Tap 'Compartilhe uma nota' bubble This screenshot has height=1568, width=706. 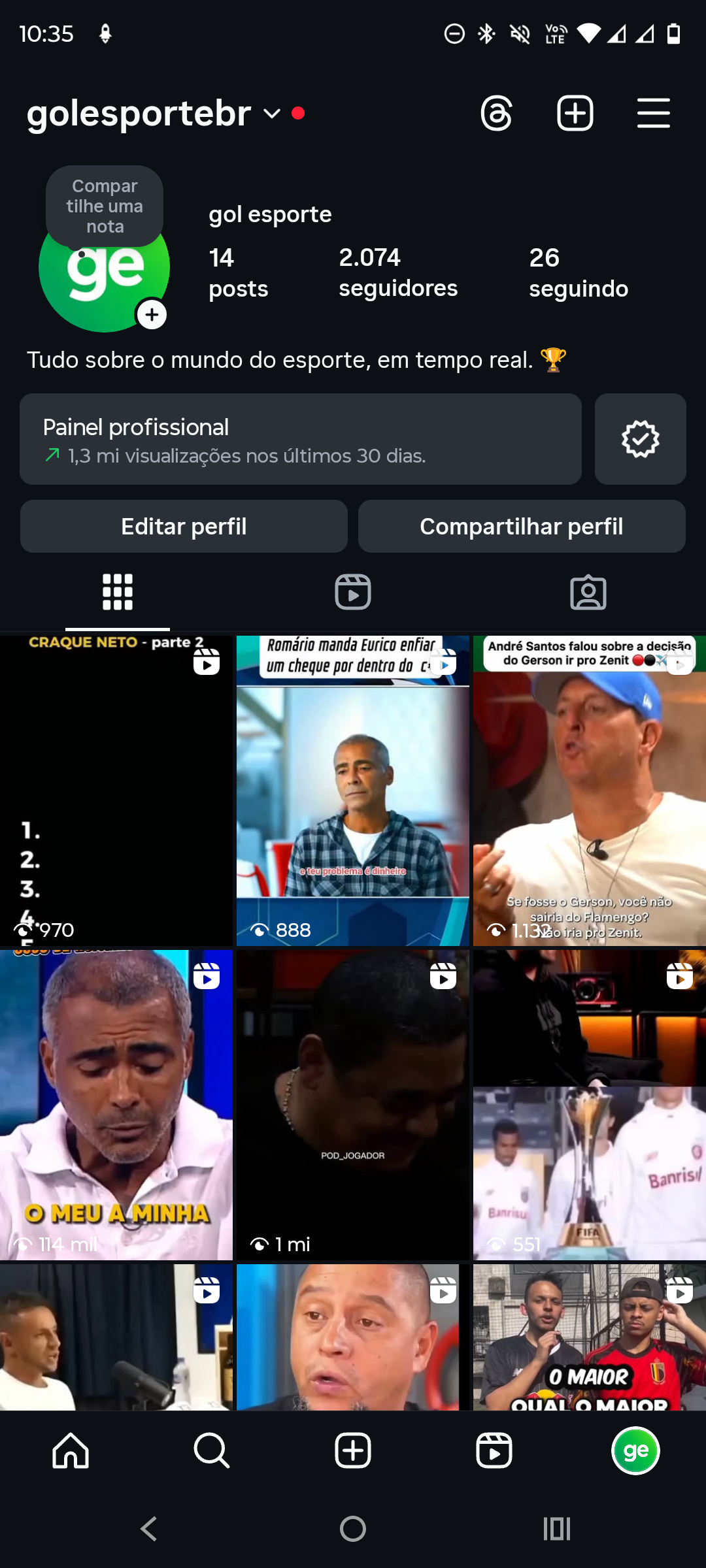(105, 206)
